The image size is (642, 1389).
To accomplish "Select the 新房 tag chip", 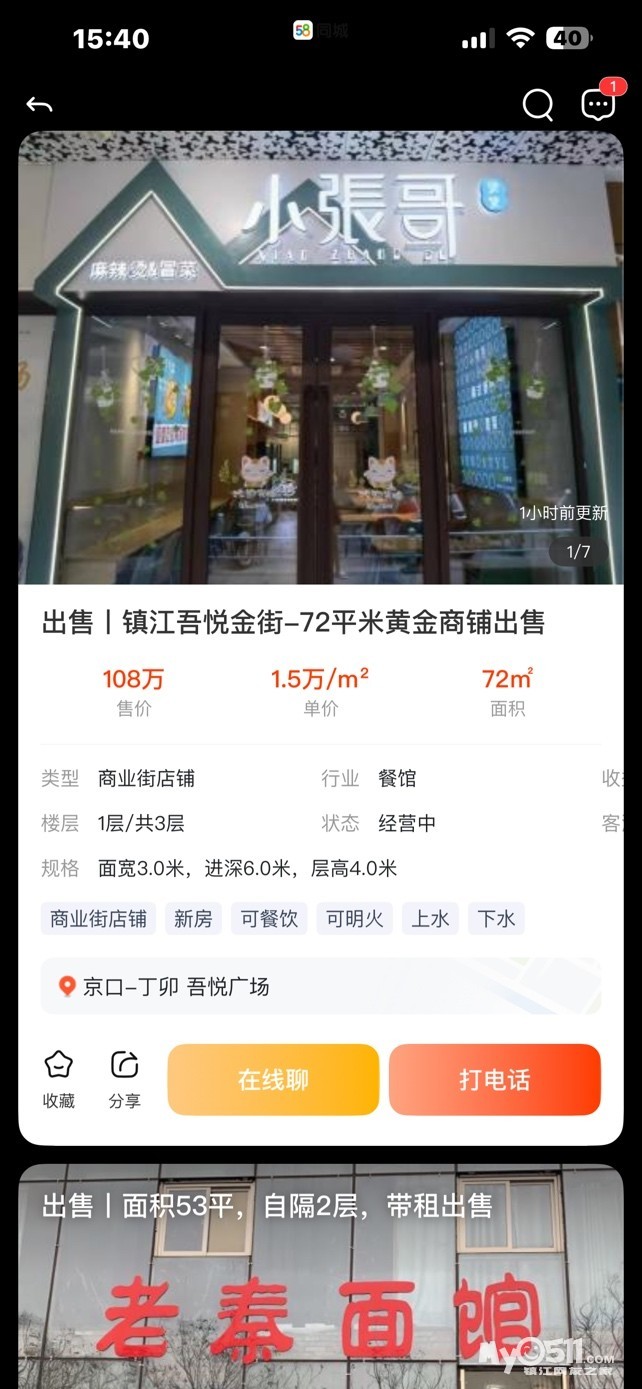I will click(193, 919).
